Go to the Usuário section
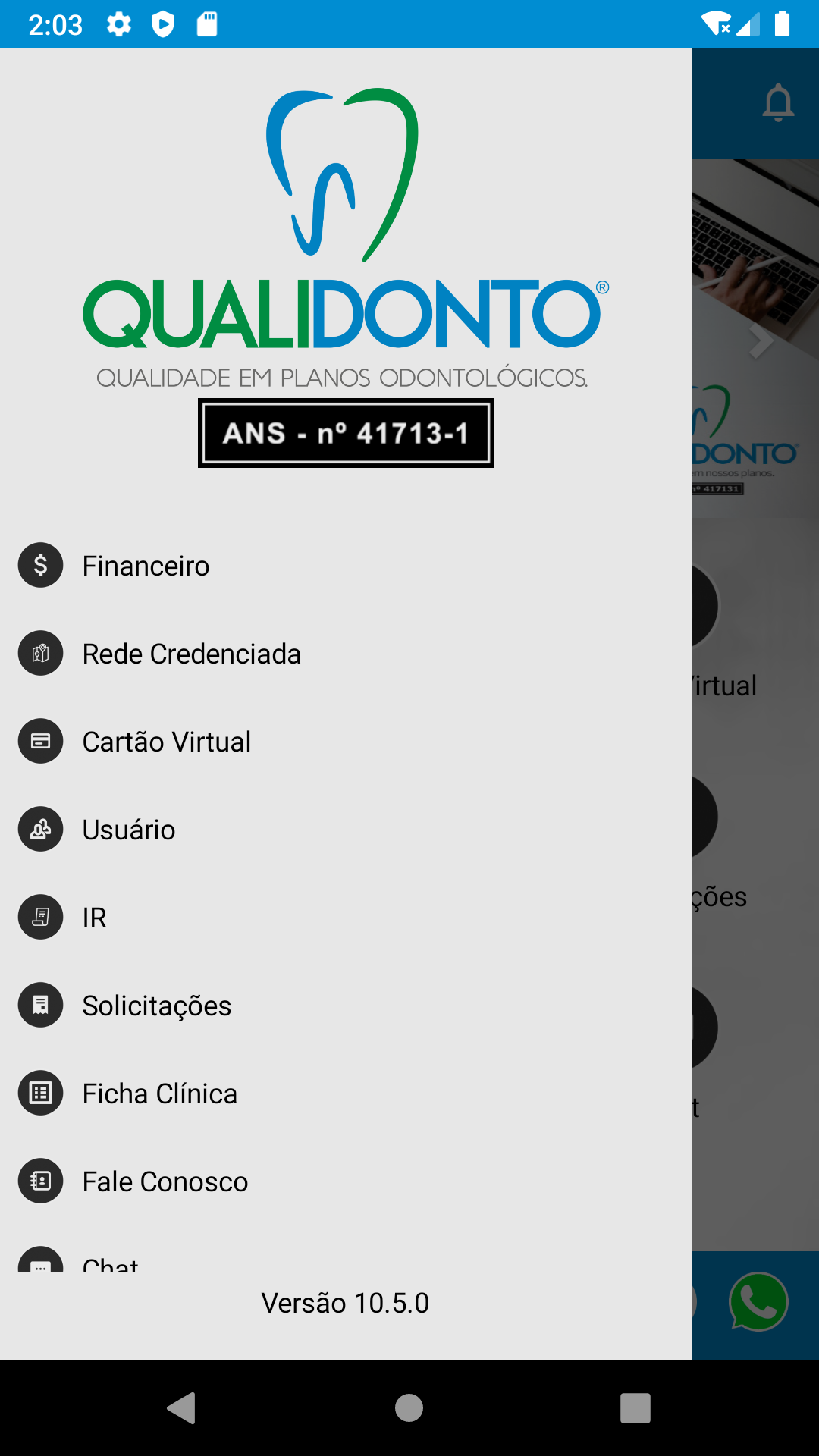Screen dimensions: 819x1456 (x=129, y=830)
